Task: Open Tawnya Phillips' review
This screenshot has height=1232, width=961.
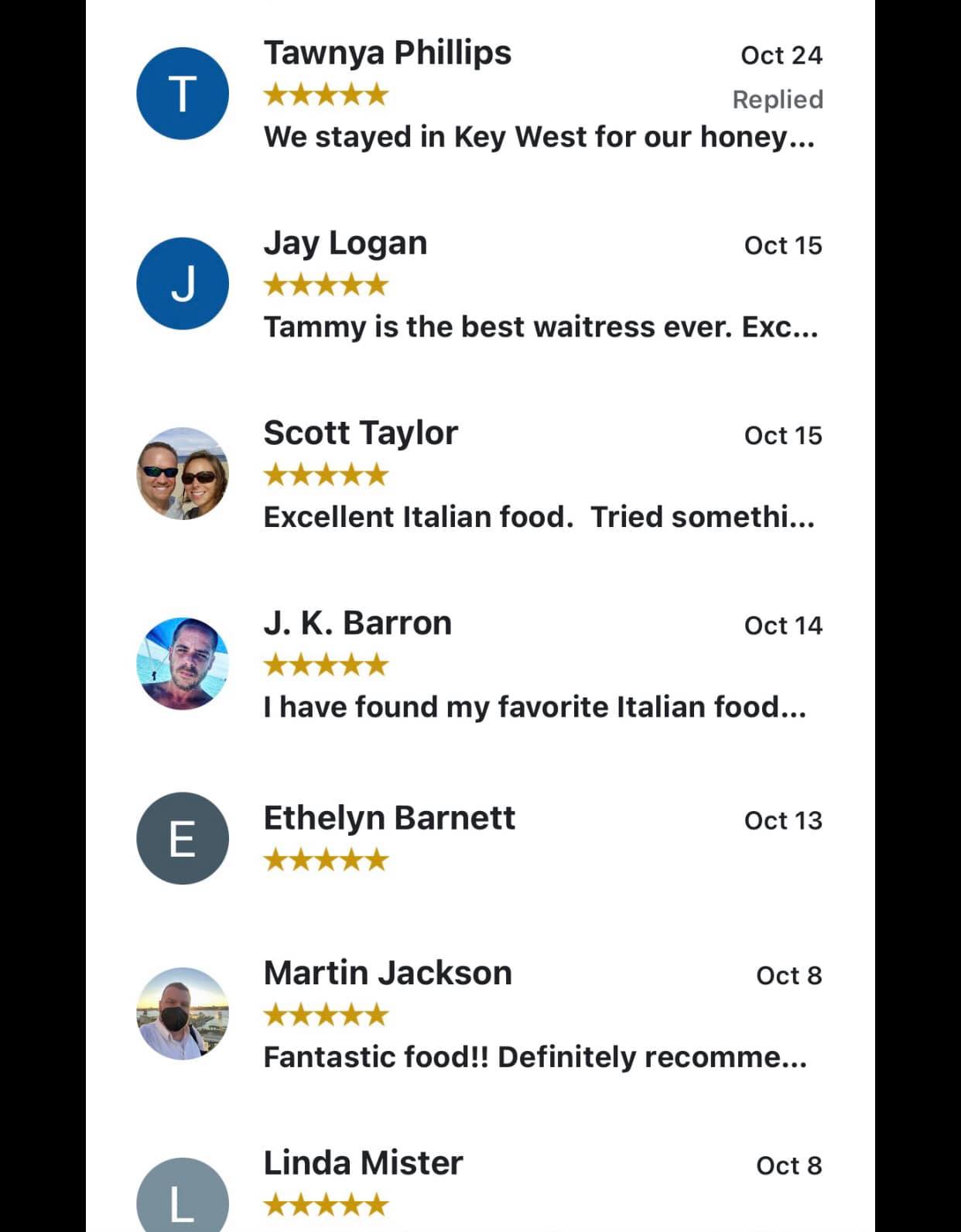Action: 539,136
